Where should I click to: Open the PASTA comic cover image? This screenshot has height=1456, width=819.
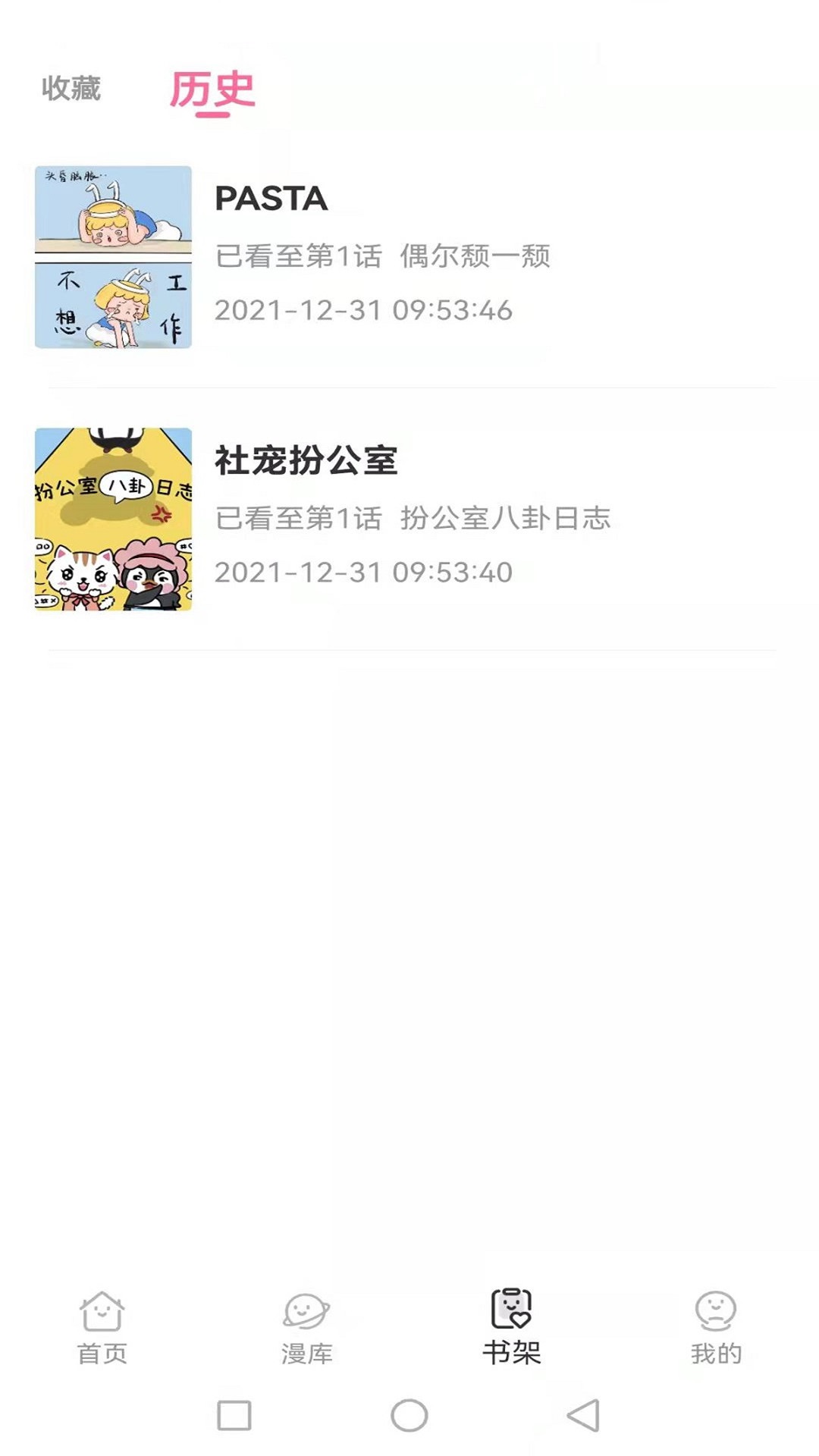point(114,256)
